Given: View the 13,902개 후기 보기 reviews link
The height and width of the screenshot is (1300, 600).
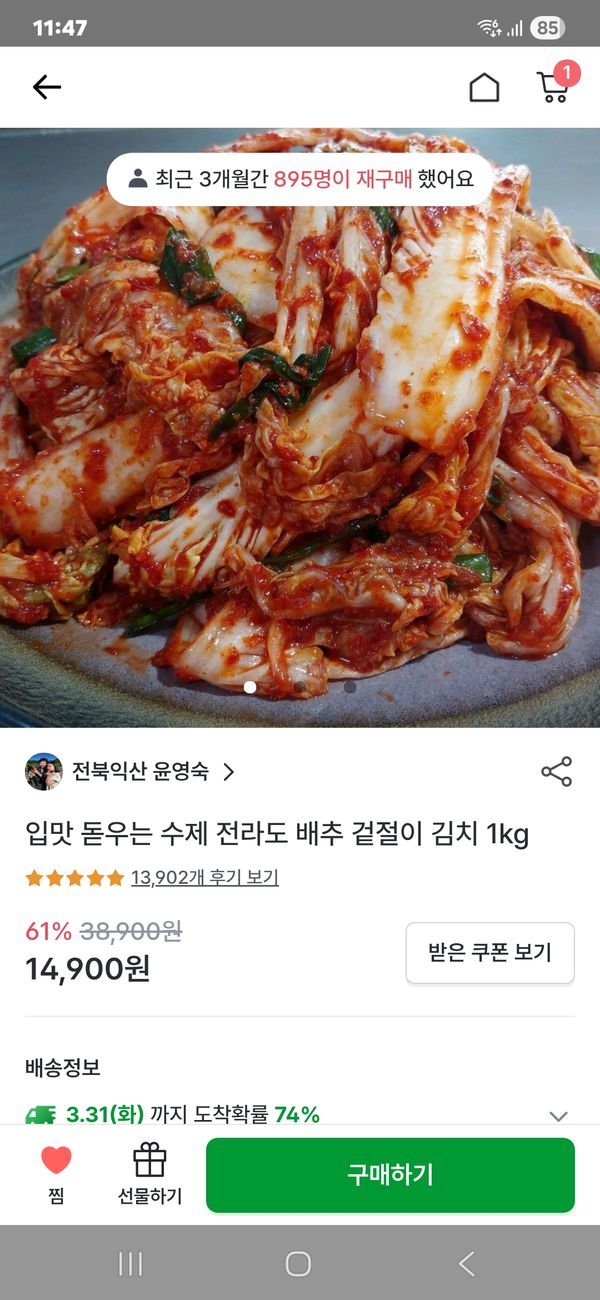Looking at the screenshot, I should pos(204,878).
